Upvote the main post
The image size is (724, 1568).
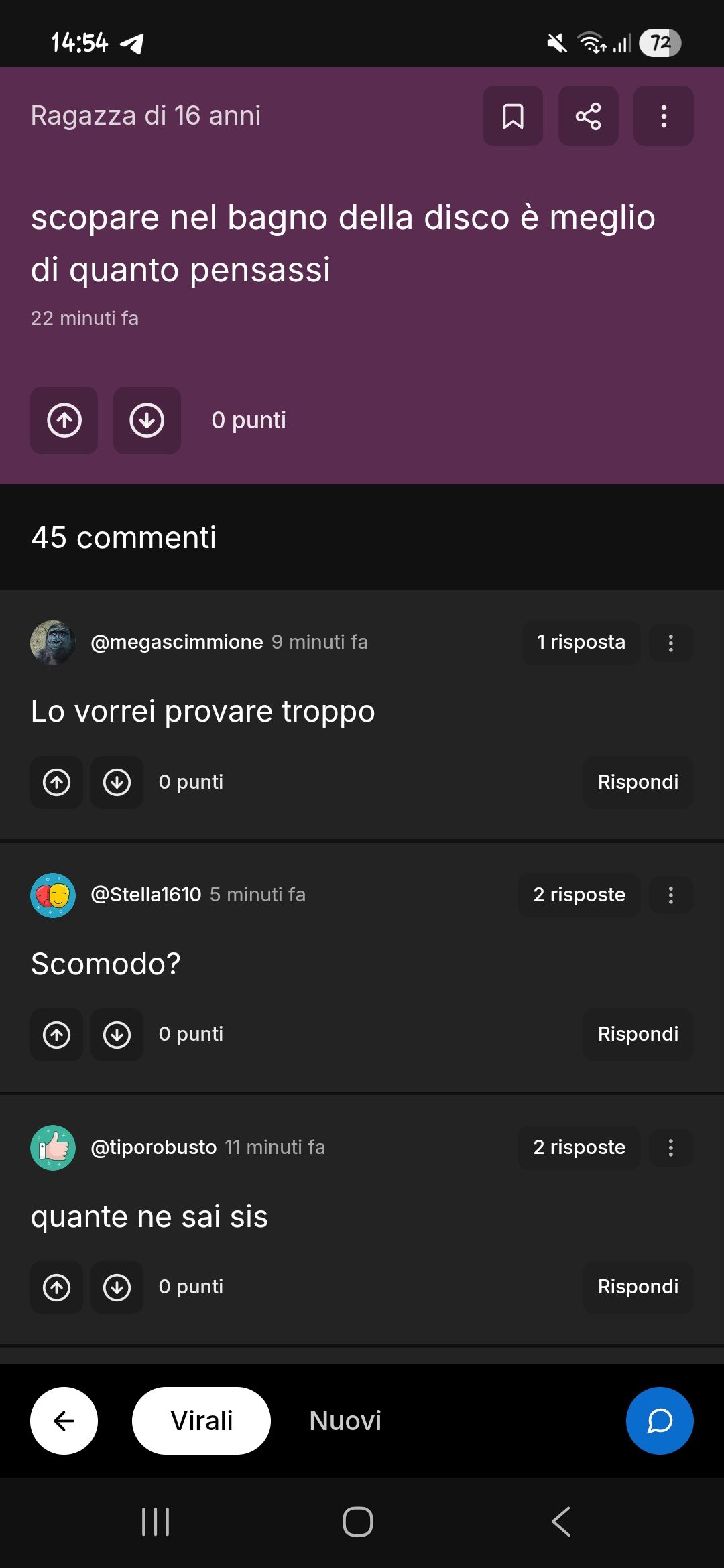click(64, 421)
